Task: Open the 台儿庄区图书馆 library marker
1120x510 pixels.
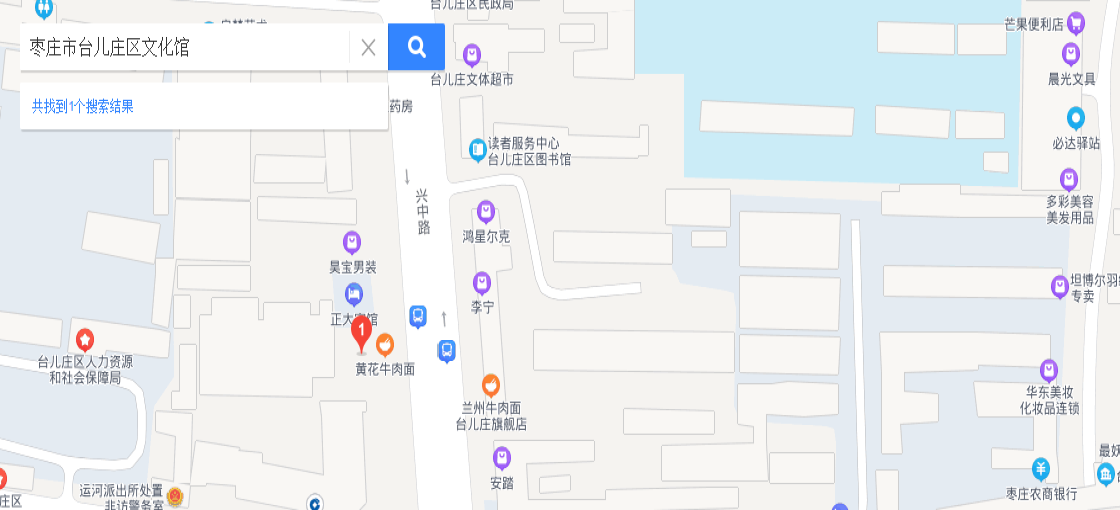Action: (x=478, y=150)
